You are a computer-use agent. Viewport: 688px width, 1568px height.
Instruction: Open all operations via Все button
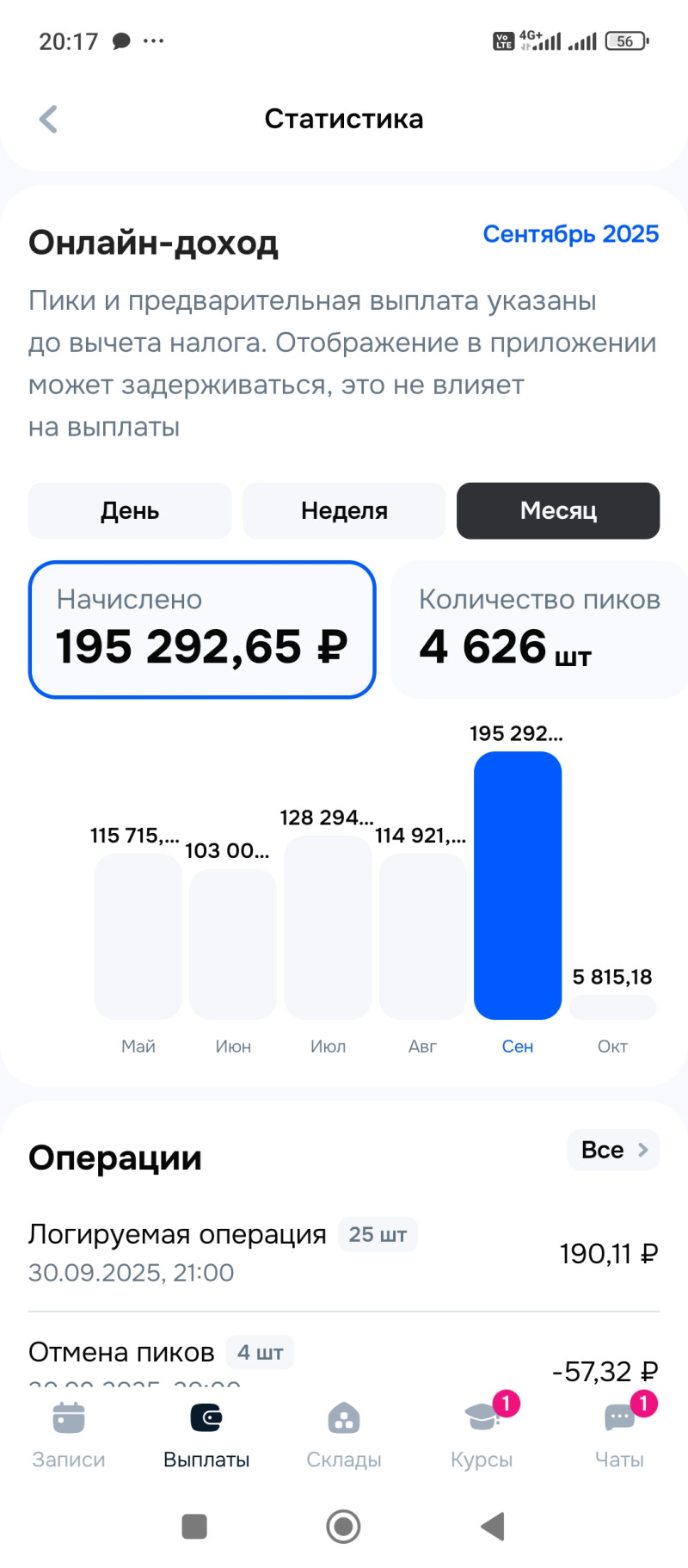pyautogui.click(x=613, y=1150)
